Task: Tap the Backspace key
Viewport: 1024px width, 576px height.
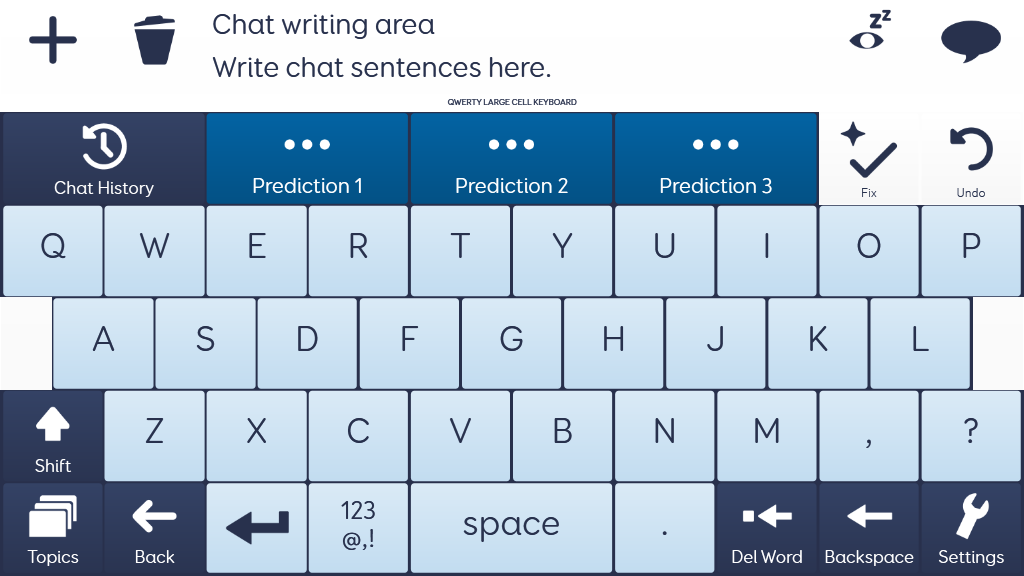Action: coord(869,529)
